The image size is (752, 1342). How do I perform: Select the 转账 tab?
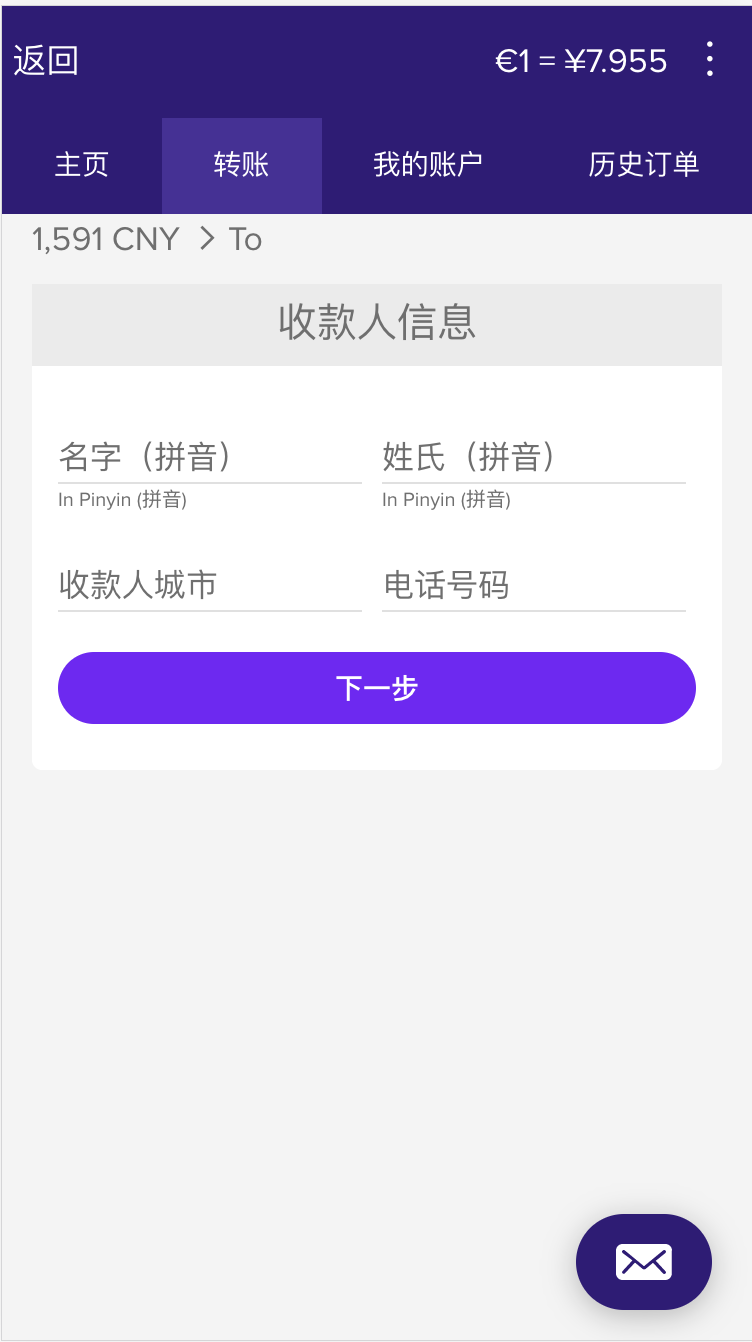[242, 165]
